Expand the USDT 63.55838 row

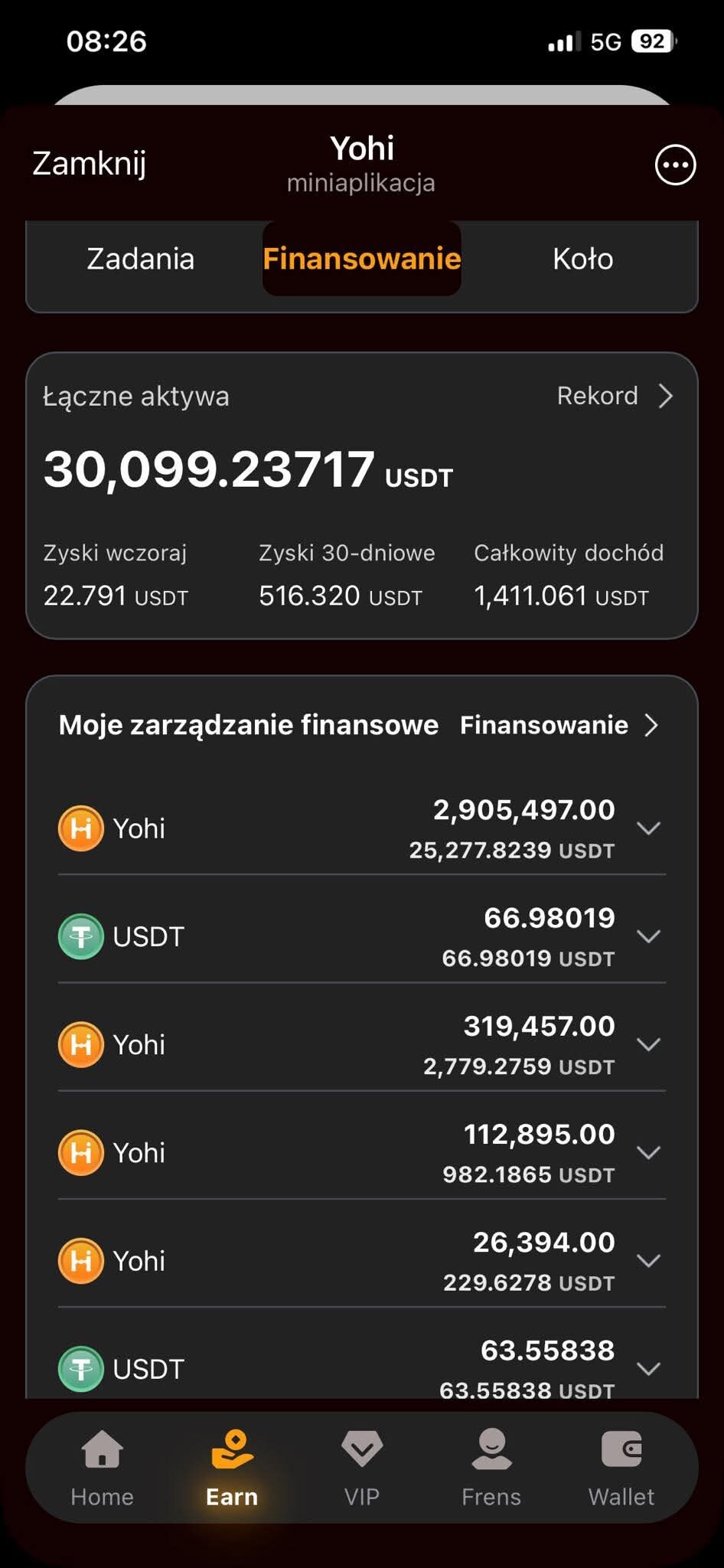(648, 1369)
